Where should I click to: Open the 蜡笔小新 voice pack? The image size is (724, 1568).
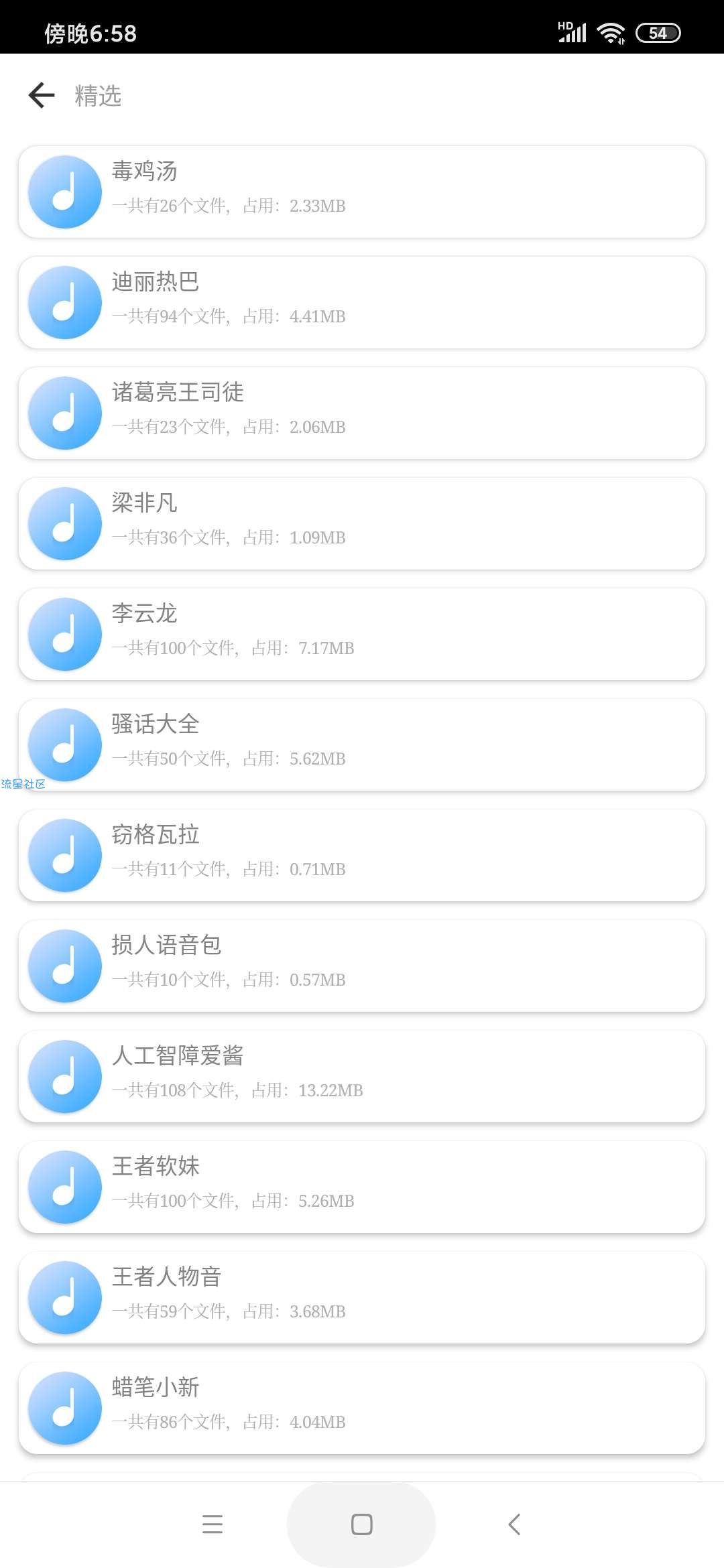coord(362,1408)
